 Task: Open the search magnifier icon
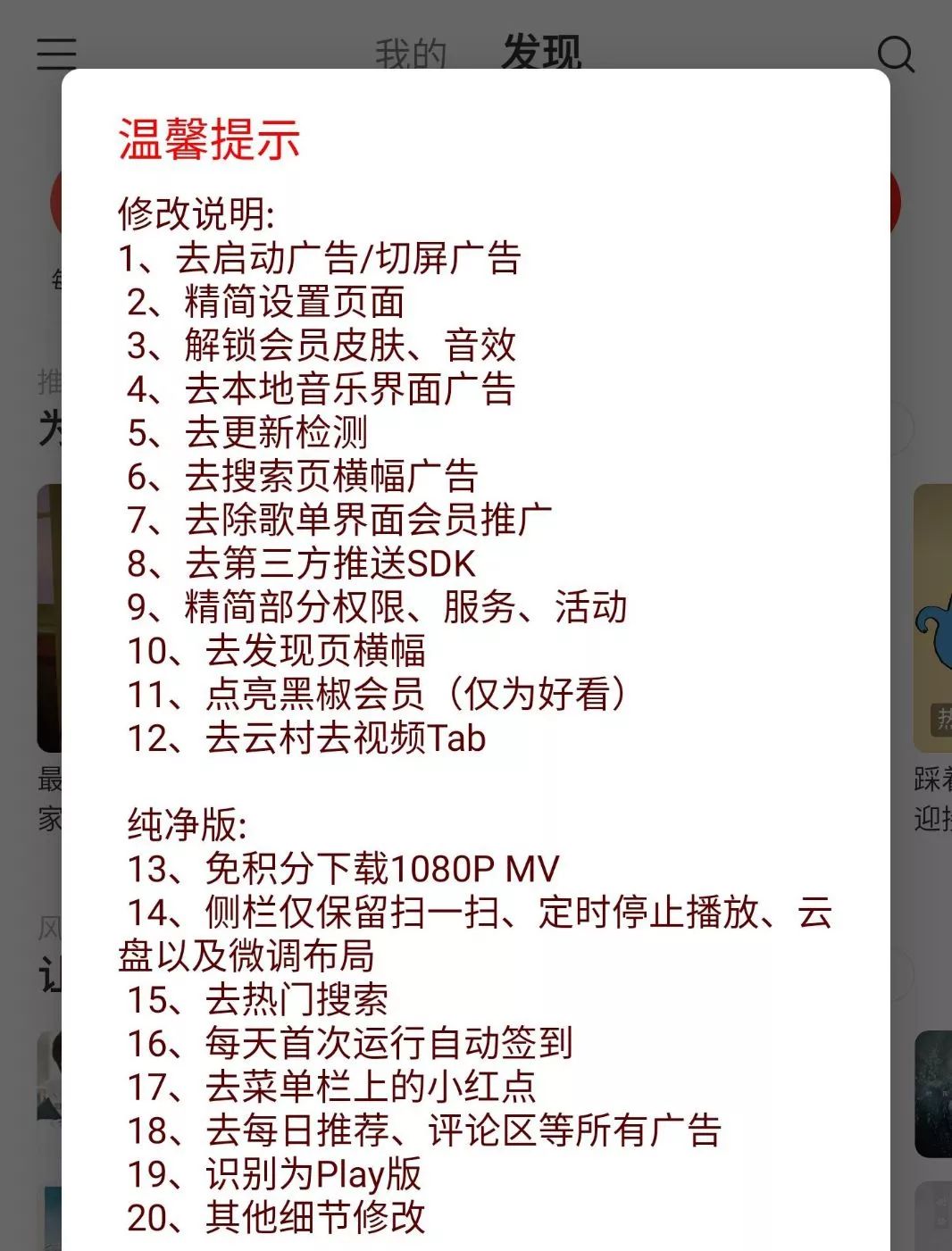(896, 54)
